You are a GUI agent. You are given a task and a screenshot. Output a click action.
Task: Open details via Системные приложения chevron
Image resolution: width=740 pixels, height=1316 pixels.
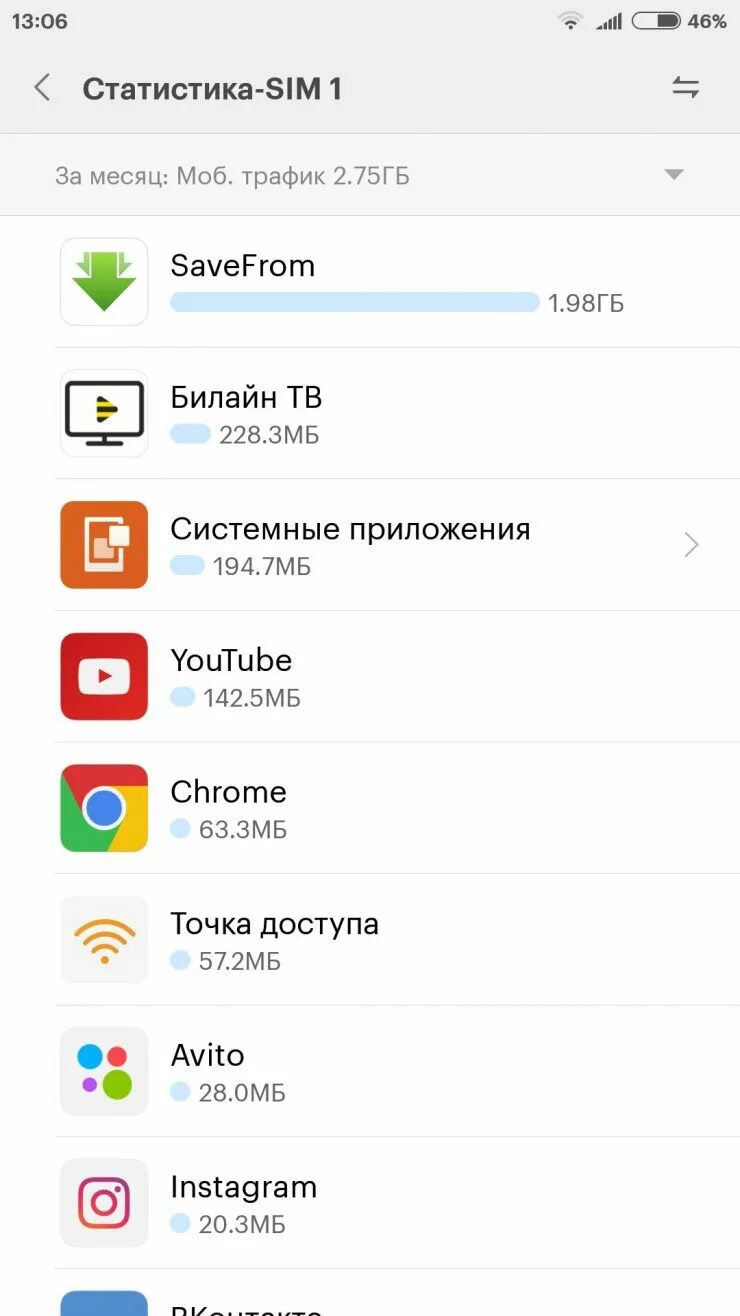coord(690,545)
